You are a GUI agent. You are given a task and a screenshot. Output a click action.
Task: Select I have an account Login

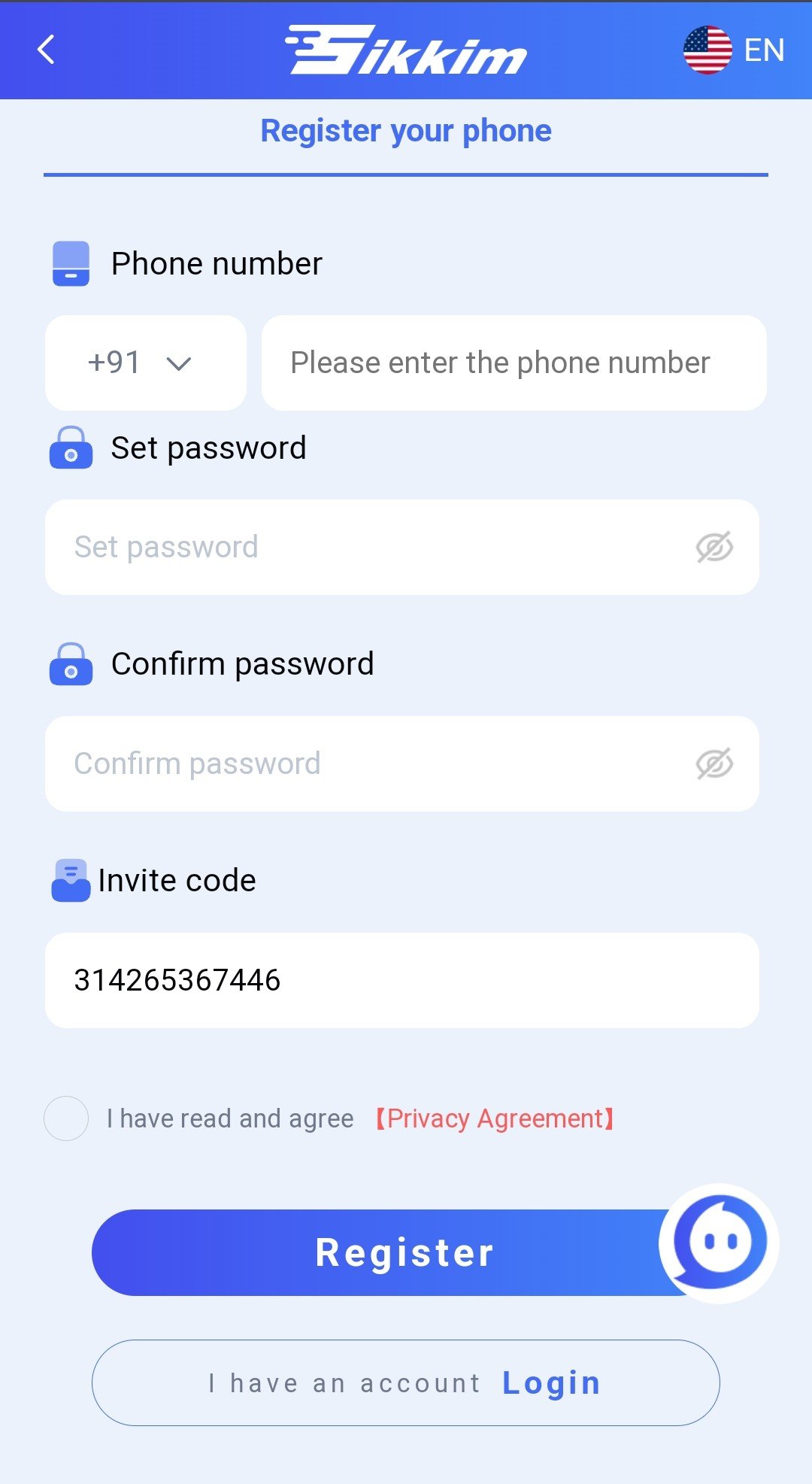pos(406,1382)
